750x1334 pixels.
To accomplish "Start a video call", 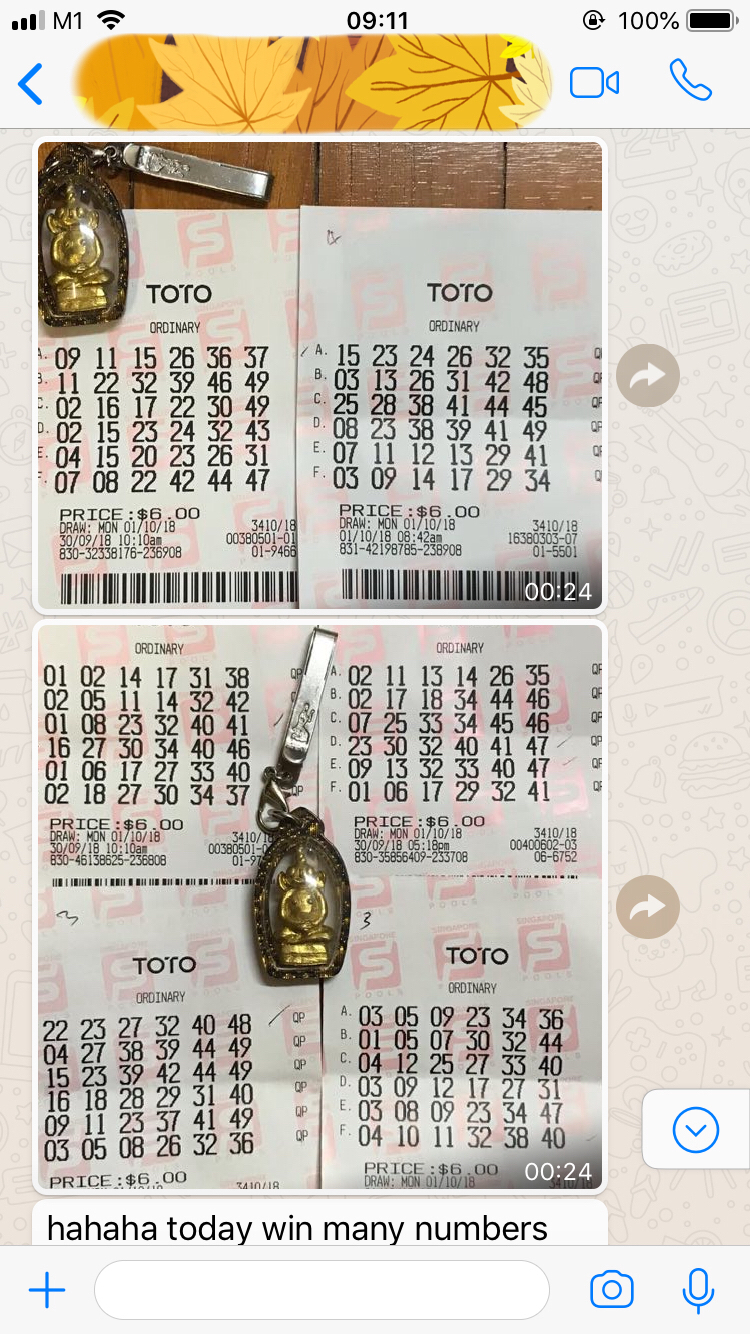I will [594, 83].
